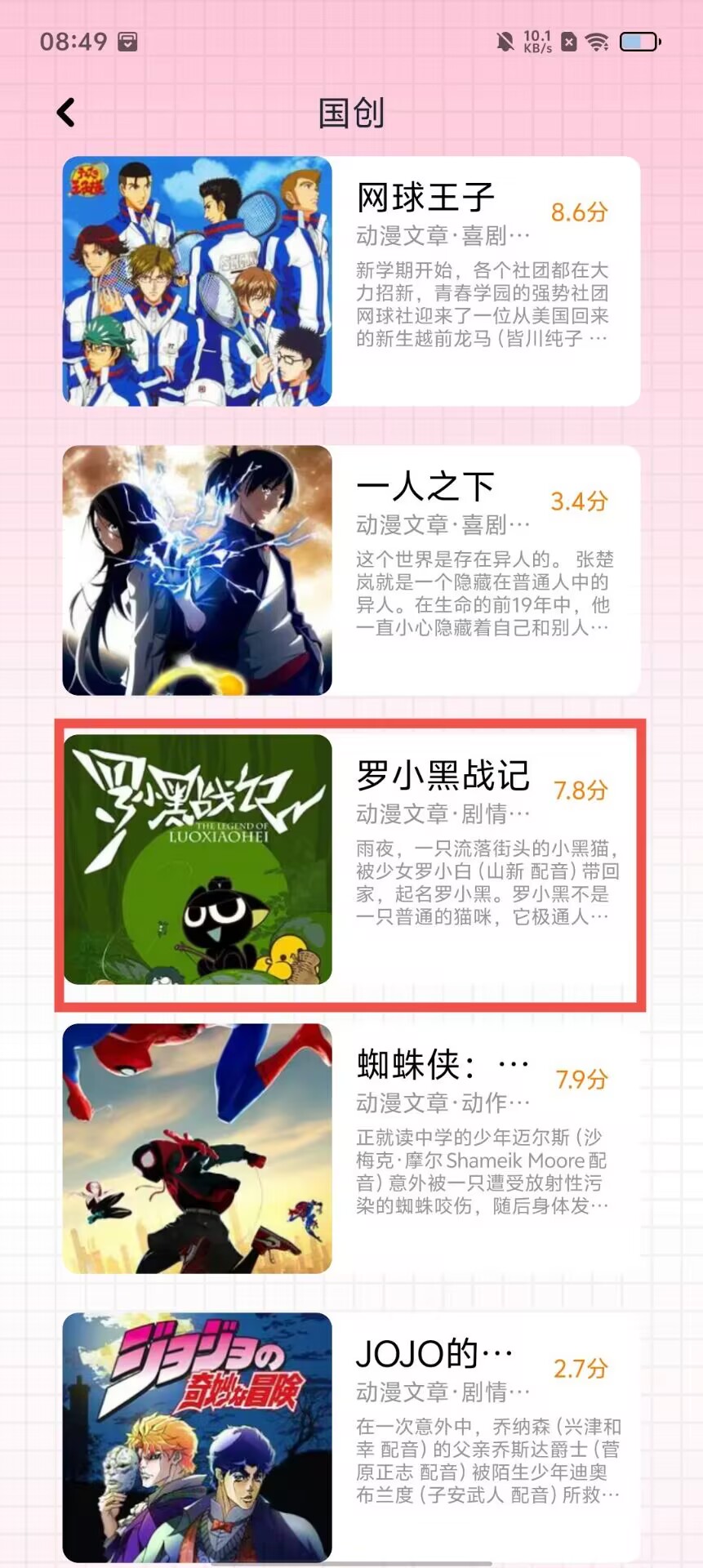Open the 蜘蛛侠 anime card
The width and height of the screenshot is (703, 1568).
point(351,1148)
